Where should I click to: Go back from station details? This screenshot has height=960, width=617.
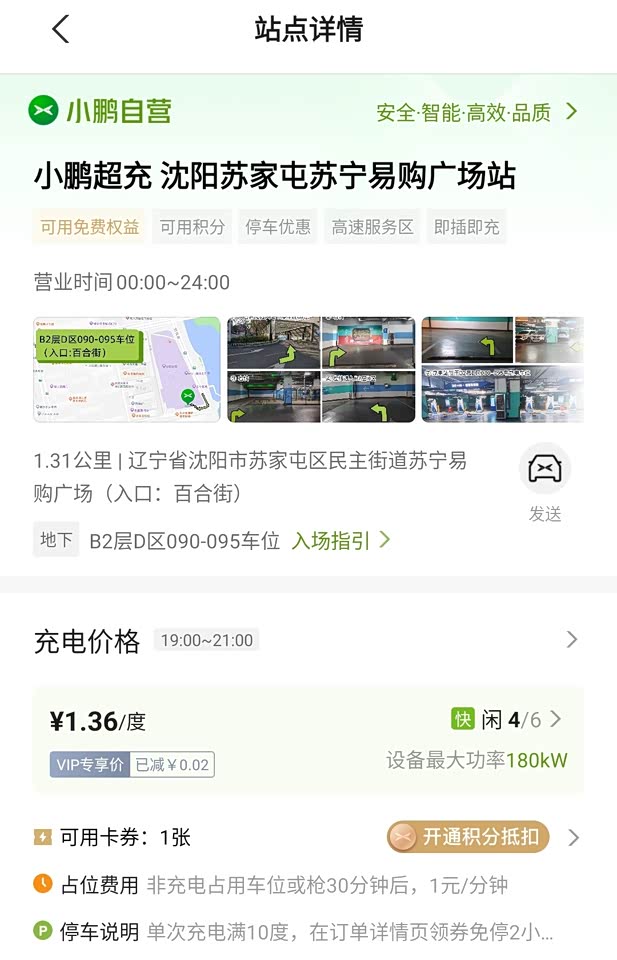coord(61,30)
